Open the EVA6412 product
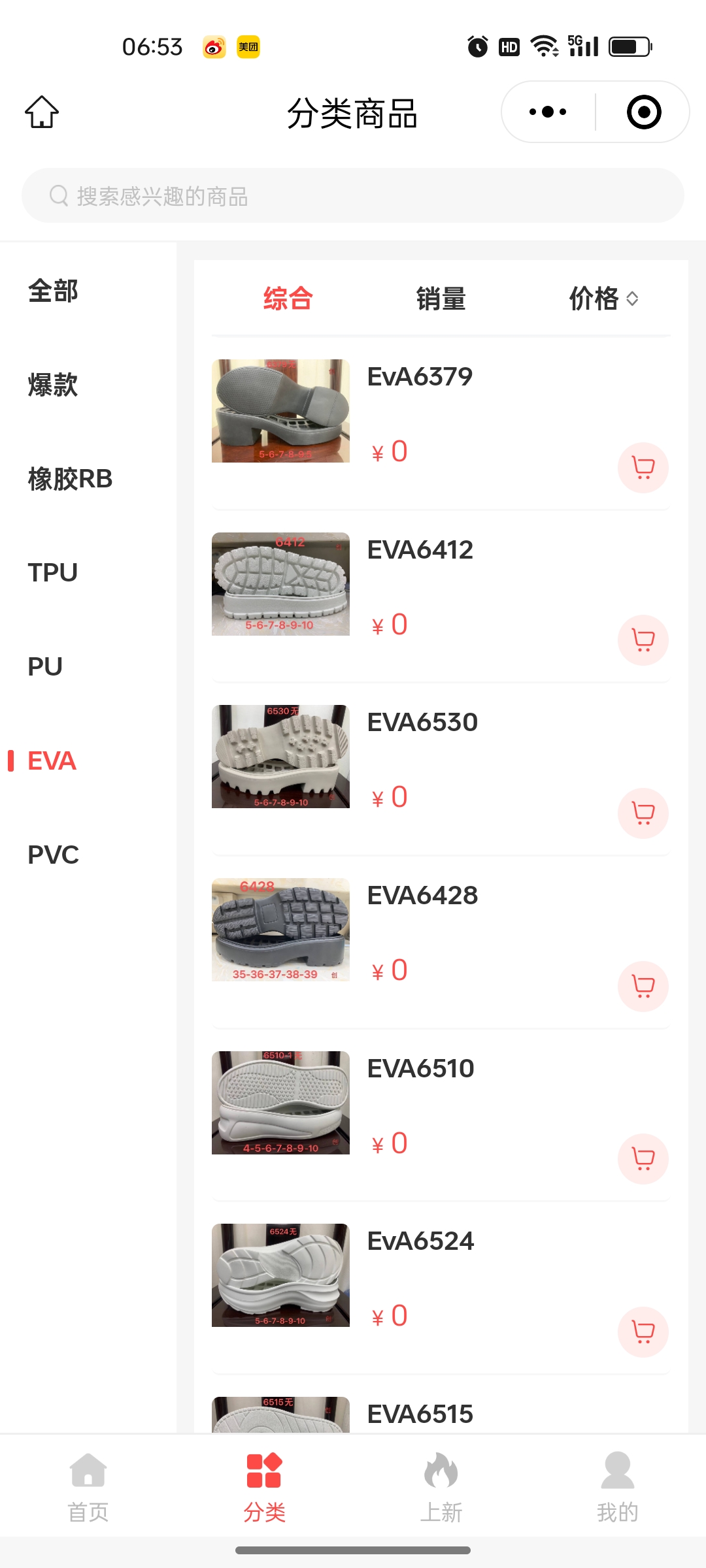This screenshot has width=706, height=1568. [420, 550]
